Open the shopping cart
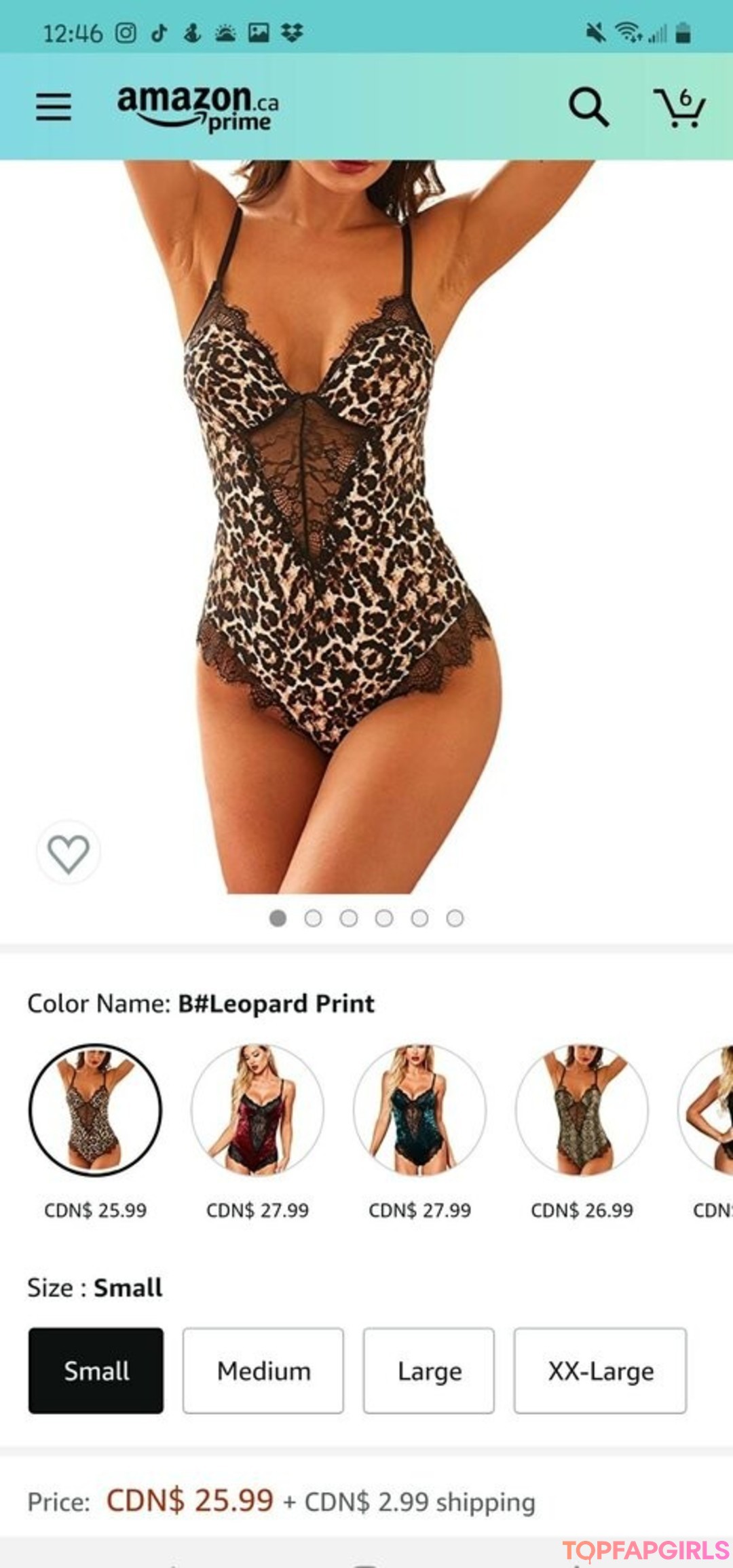 pos(679,107)
